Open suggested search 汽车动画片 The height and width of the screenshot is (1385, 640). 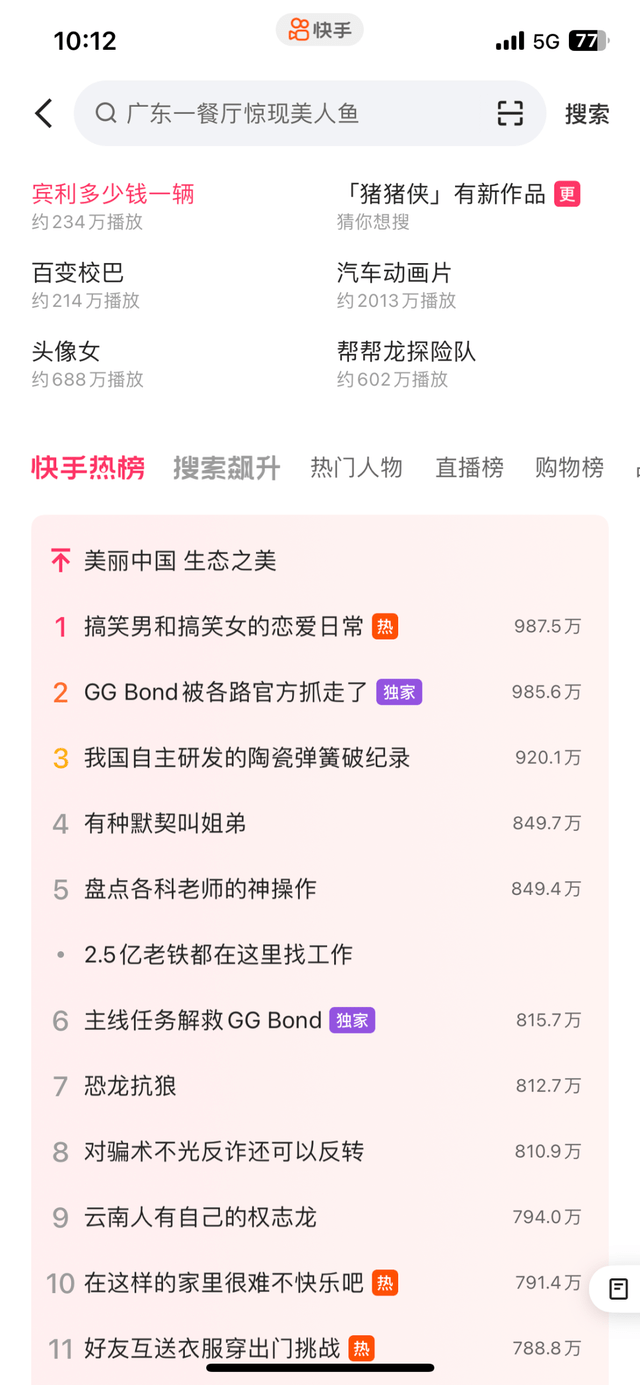point(394,273)
